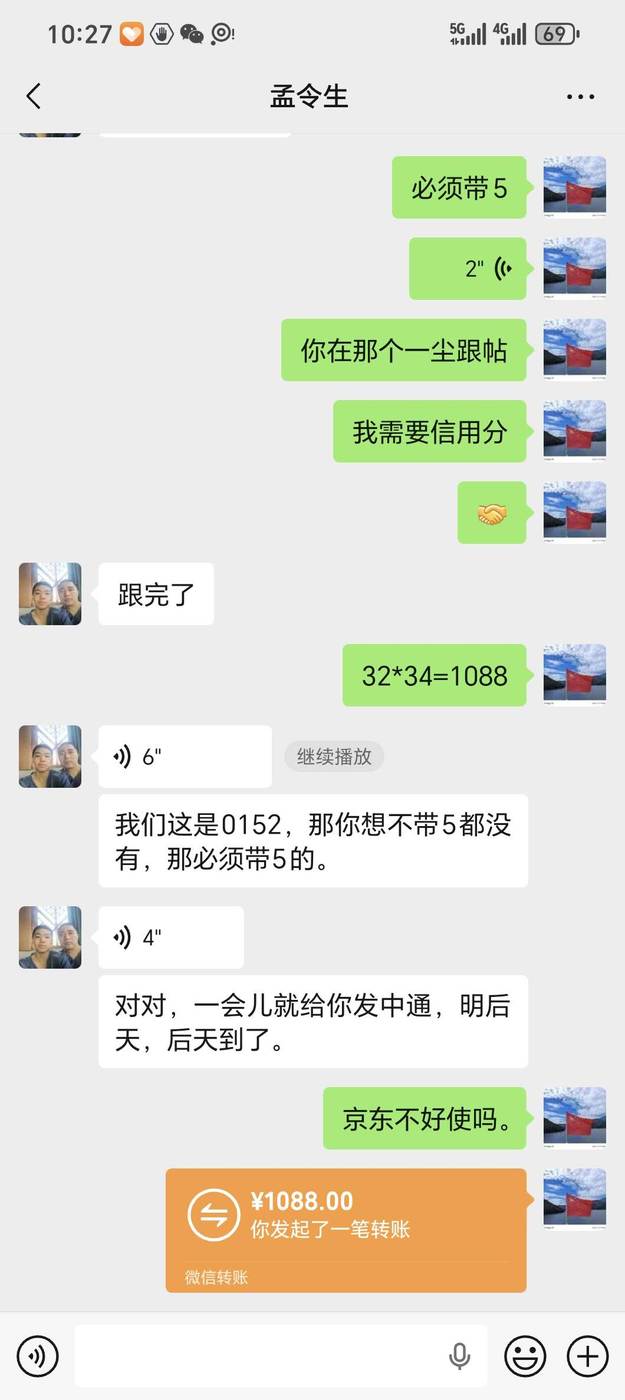625x1400 pixels.
Task: Open the plus attachment menu
Action: coord(587,1356)
